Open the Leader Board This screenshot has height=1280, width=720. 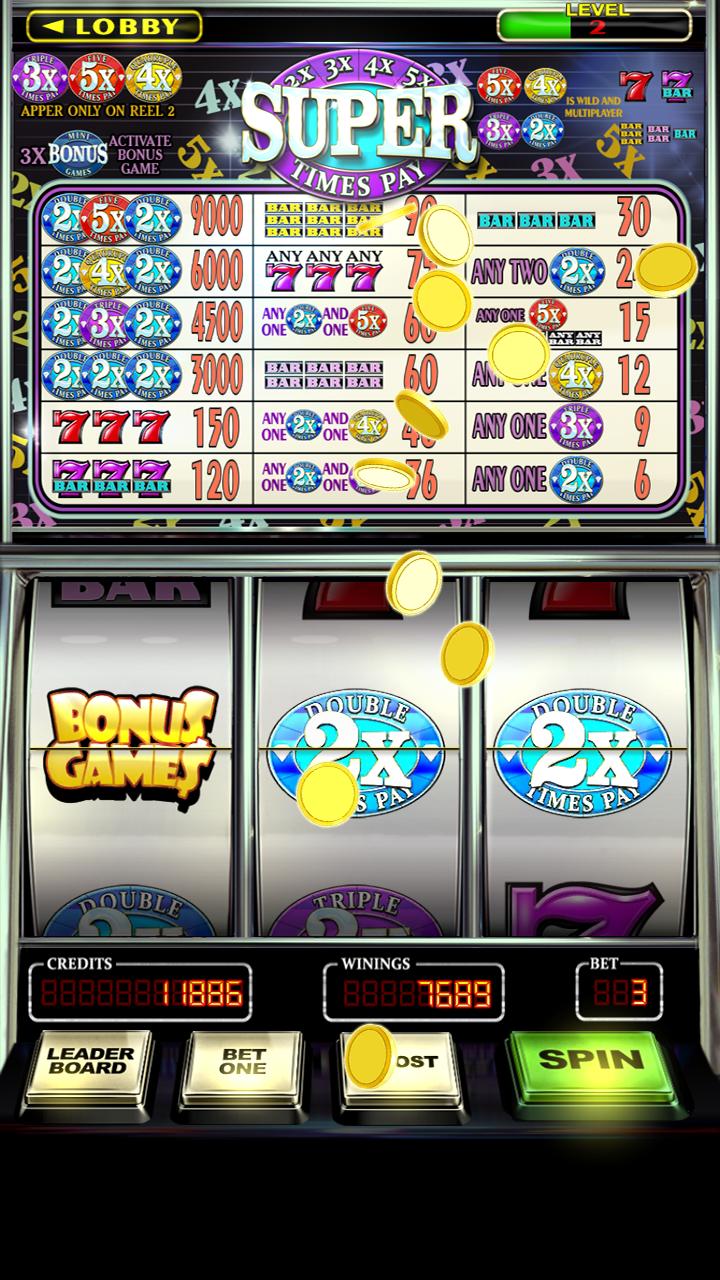click(90, 1064)
